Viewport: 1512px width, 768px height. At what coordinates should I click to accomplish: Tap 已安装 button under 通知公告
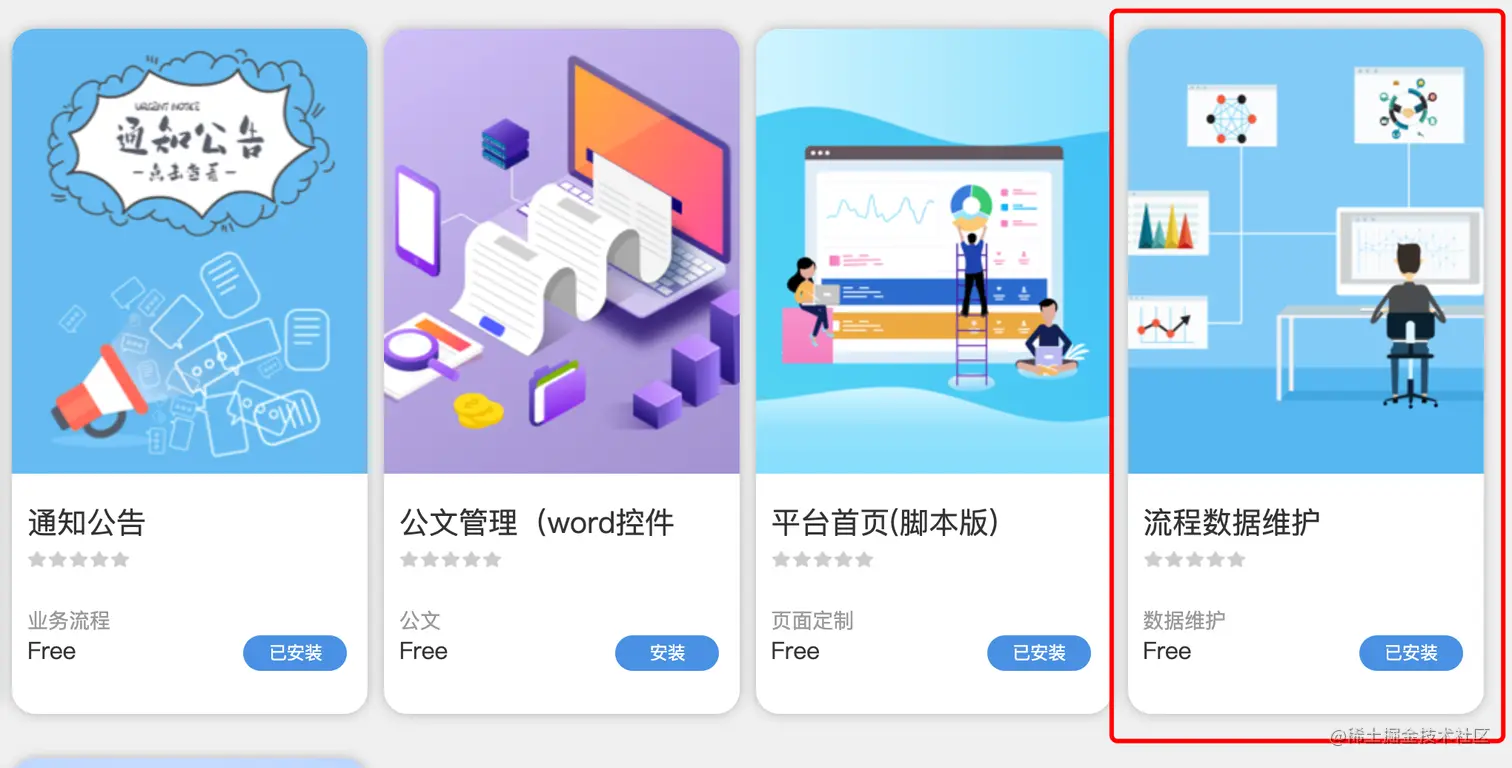click(295, 653)
